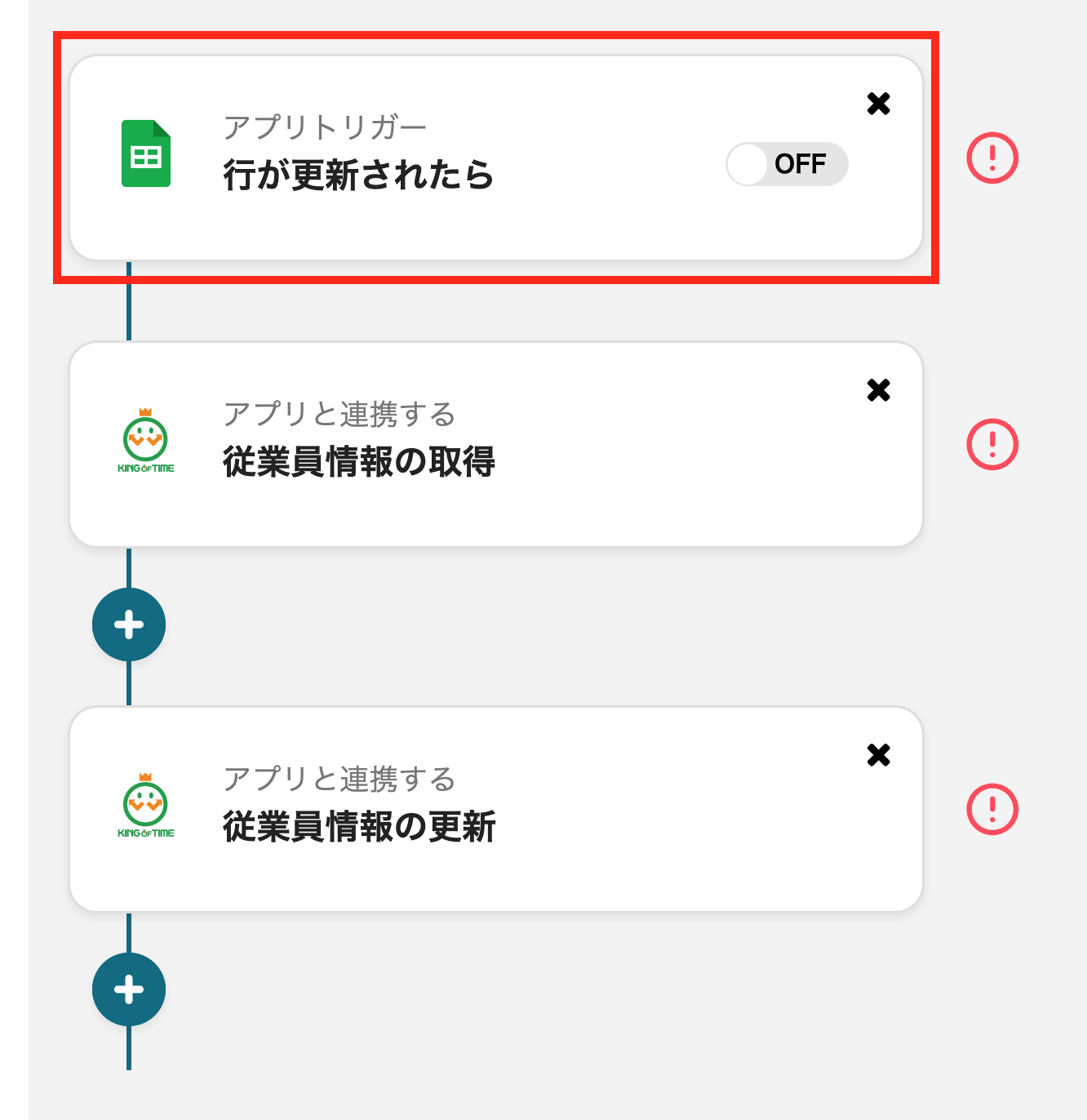
Task: View the warning icon beside 行が更新されたら
Action: pyautogui.click(x=992, y=158)
